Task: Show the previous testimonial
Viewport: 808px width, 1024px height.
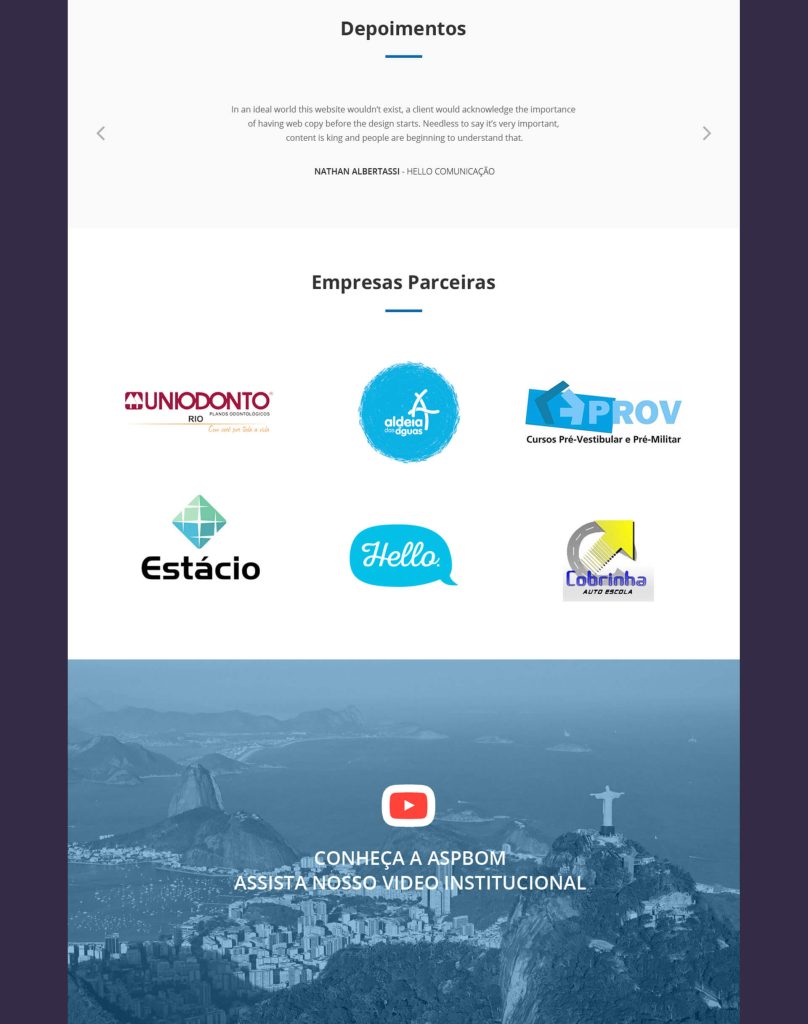Action: click(100, 133)
